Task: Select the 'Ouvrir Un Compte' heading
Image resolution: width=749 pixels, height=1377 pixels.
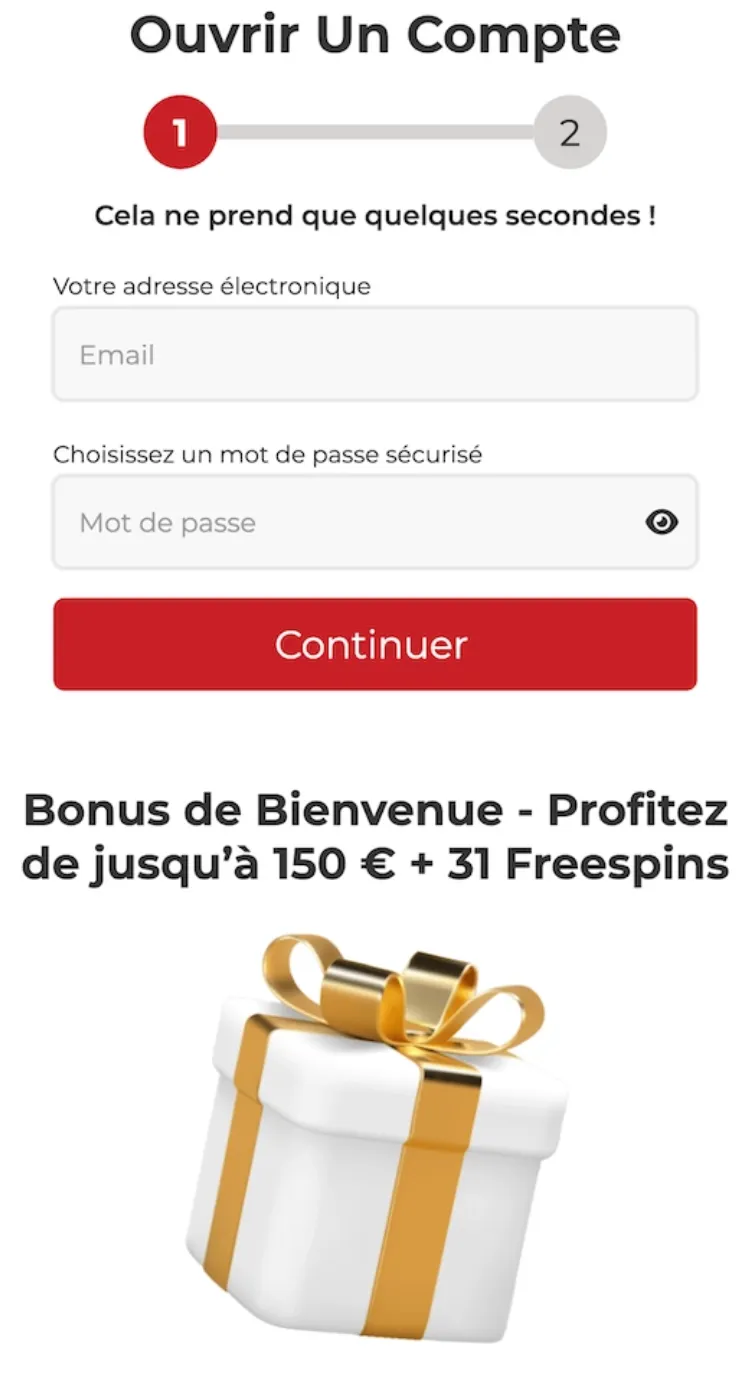Action: 374,35
